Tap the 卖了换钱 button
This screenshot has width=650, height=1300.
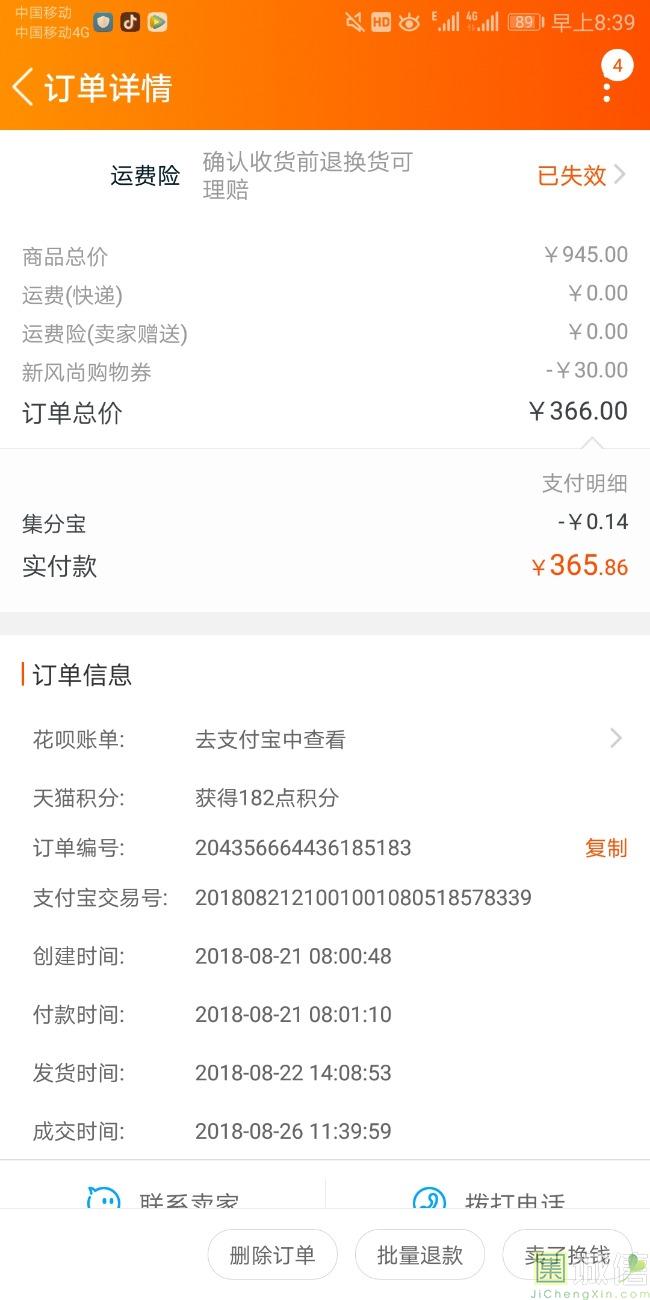(567, 1255)
